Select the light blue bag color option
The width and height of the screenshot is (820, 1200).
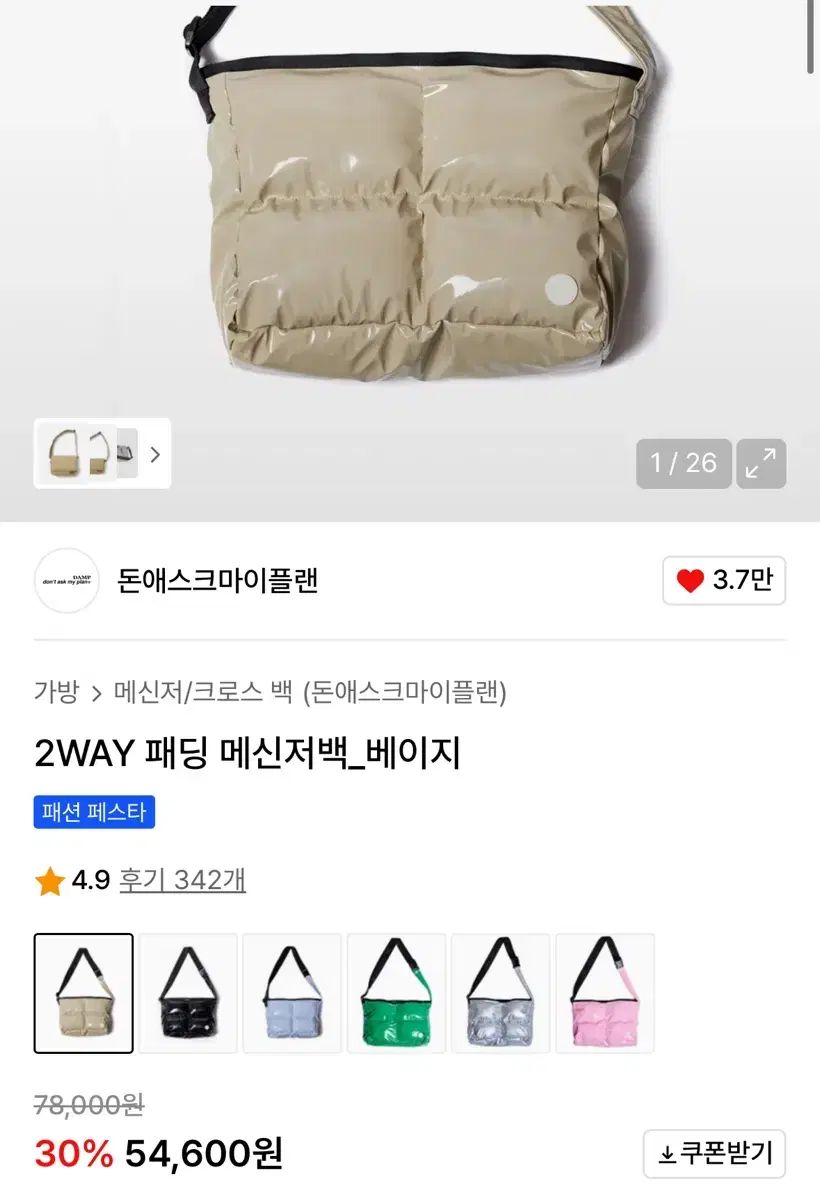click(292, 993)
